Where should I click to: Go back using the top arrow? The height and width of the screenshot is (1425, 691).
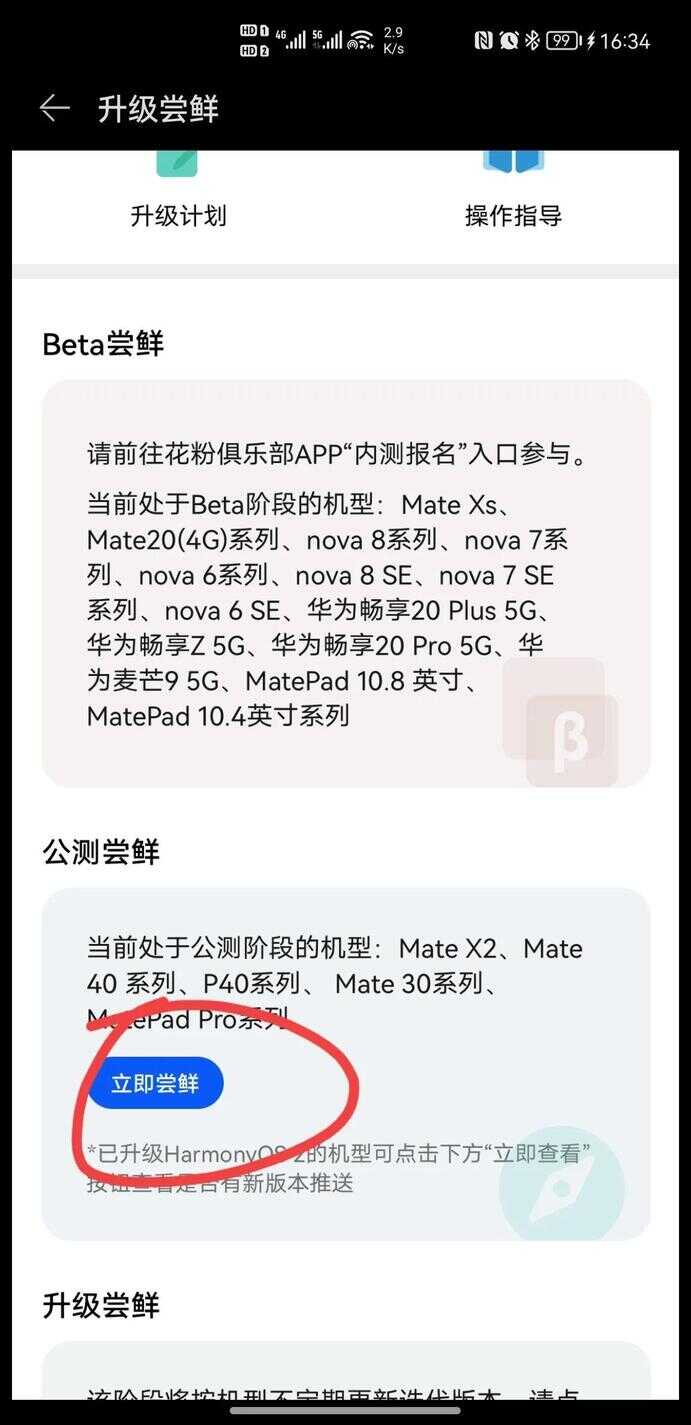pyautogui.click(x=54, y=109)
